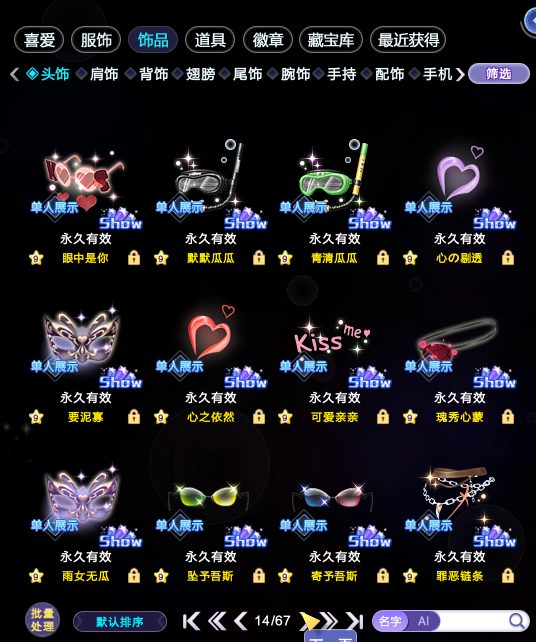Go to the previous page arrow
Image resolution: width=536 pixels, height=642 pixels.
(x=240, y=621)
